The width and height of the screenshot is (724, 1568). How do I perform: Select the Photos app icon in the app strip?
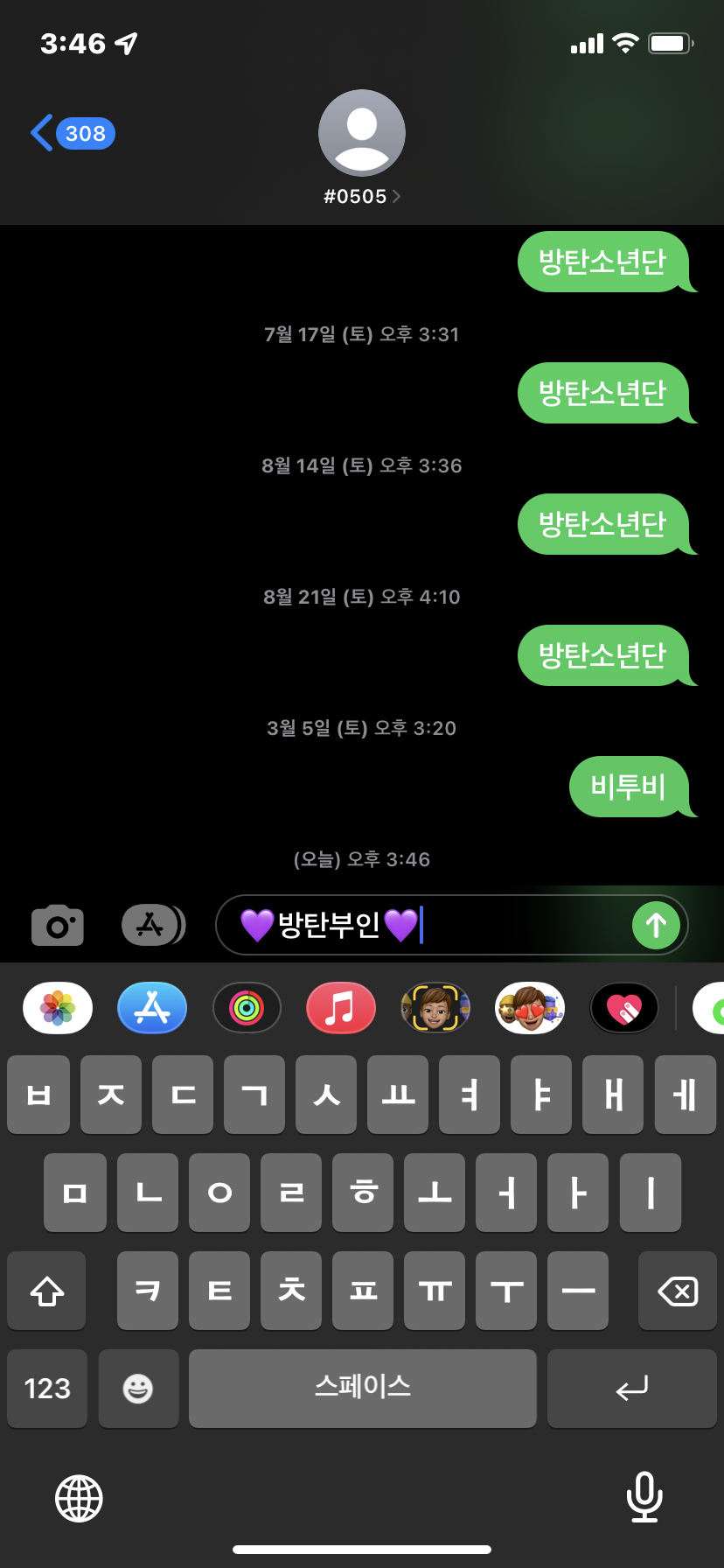(57, 1008)
